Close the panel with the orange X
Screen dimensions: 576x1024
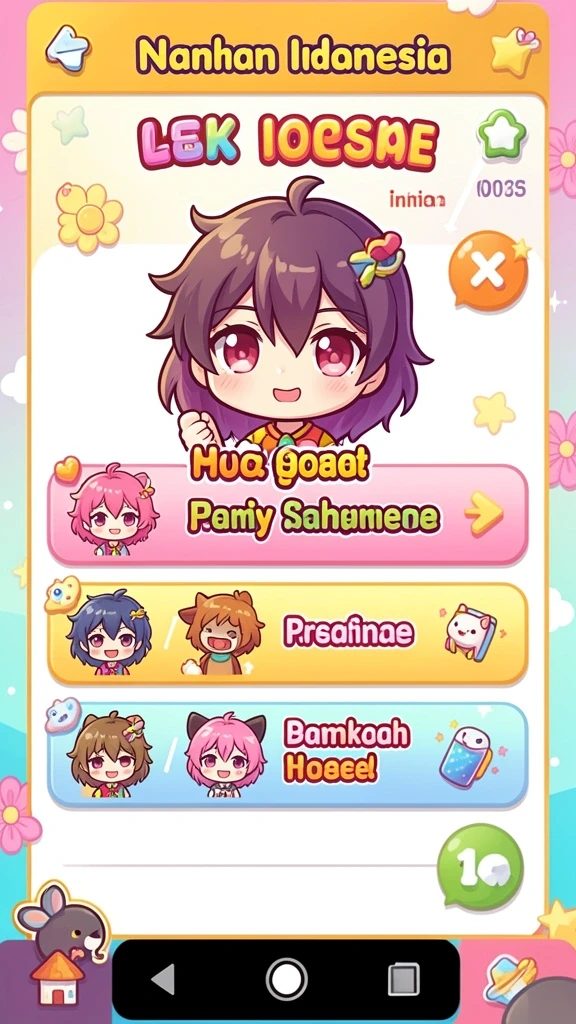click(x=488, y=271)
